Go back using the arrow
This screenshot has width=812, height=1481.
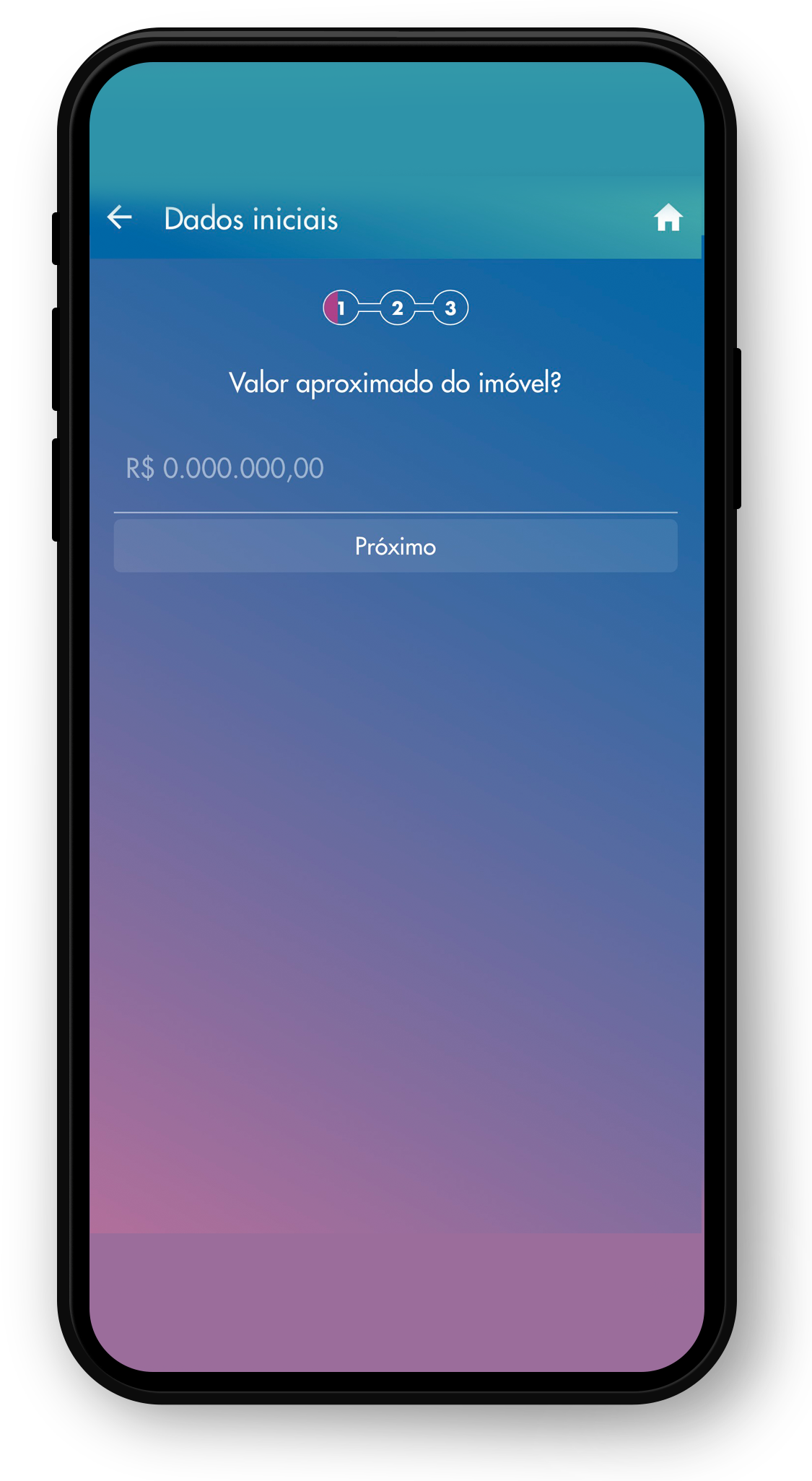coord(120,217)
